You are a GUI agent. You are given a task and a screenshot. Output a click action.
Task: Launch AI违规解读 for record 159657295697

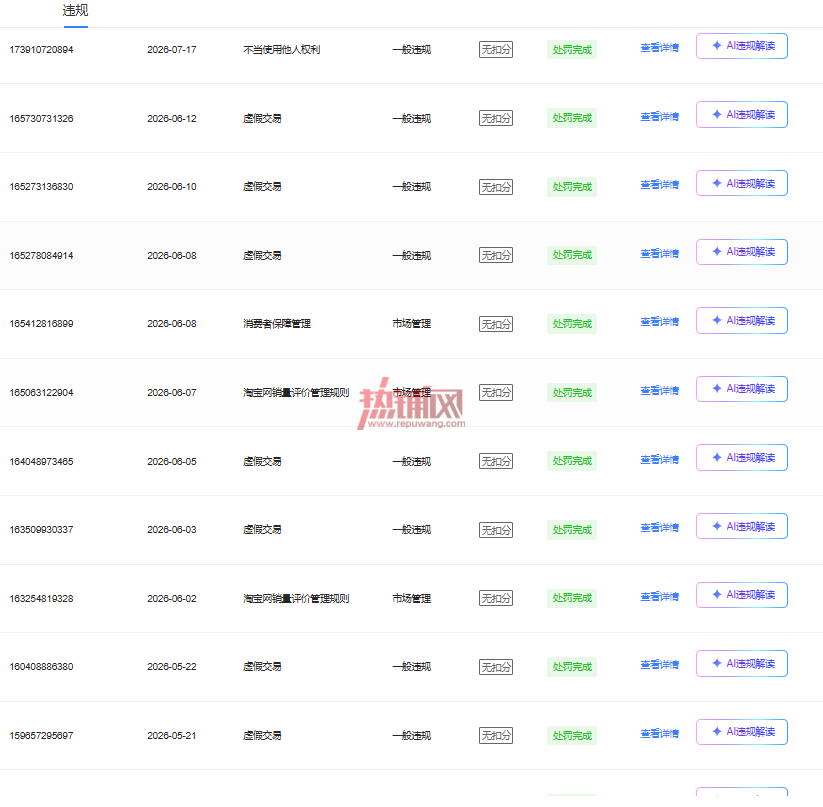(742, 732)
